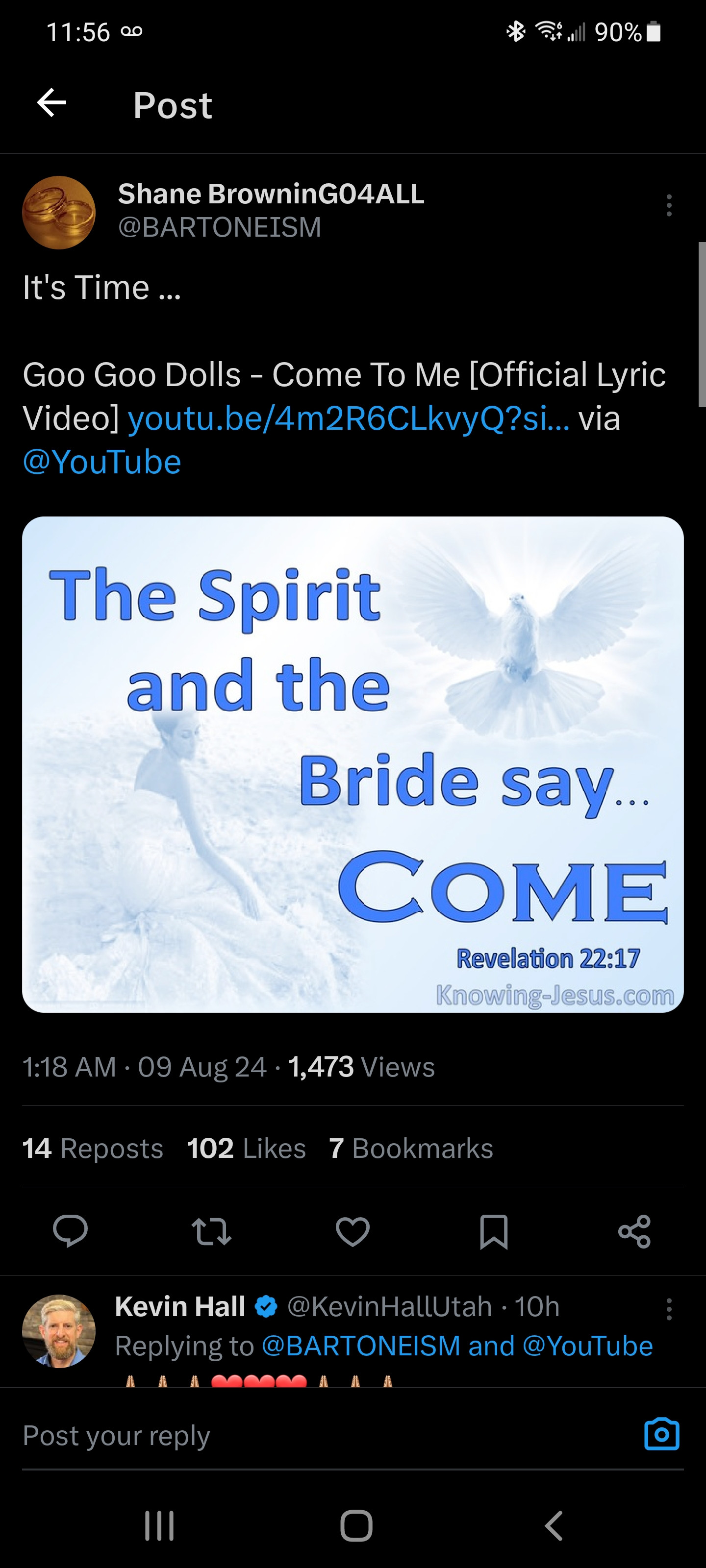Image resolution: width=706 pixels, height=1568 pixels.
Task: See who gave the 102 Likes
Action: coord(246,1149)
